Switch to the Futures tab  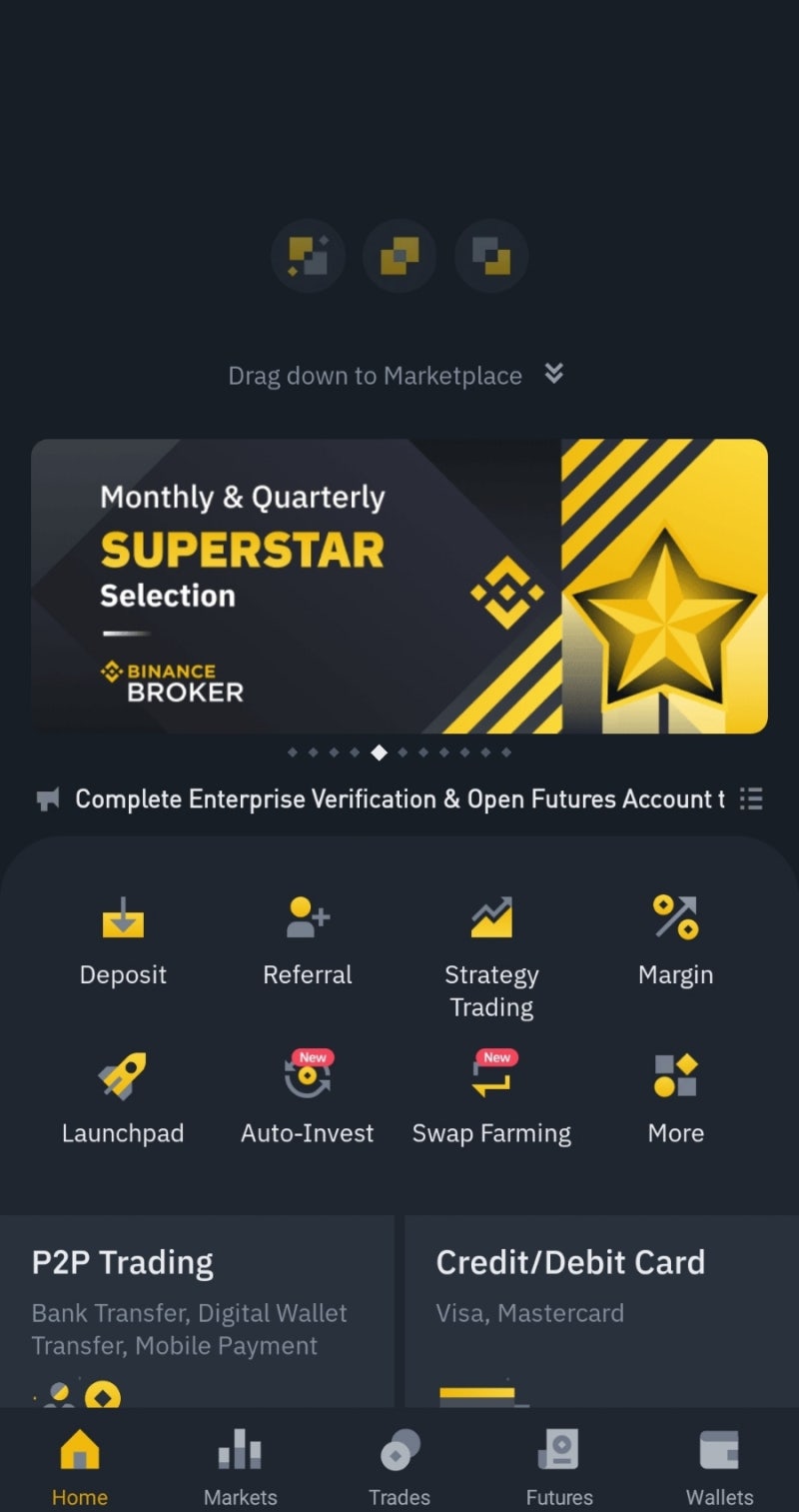tap(559, 1465)
